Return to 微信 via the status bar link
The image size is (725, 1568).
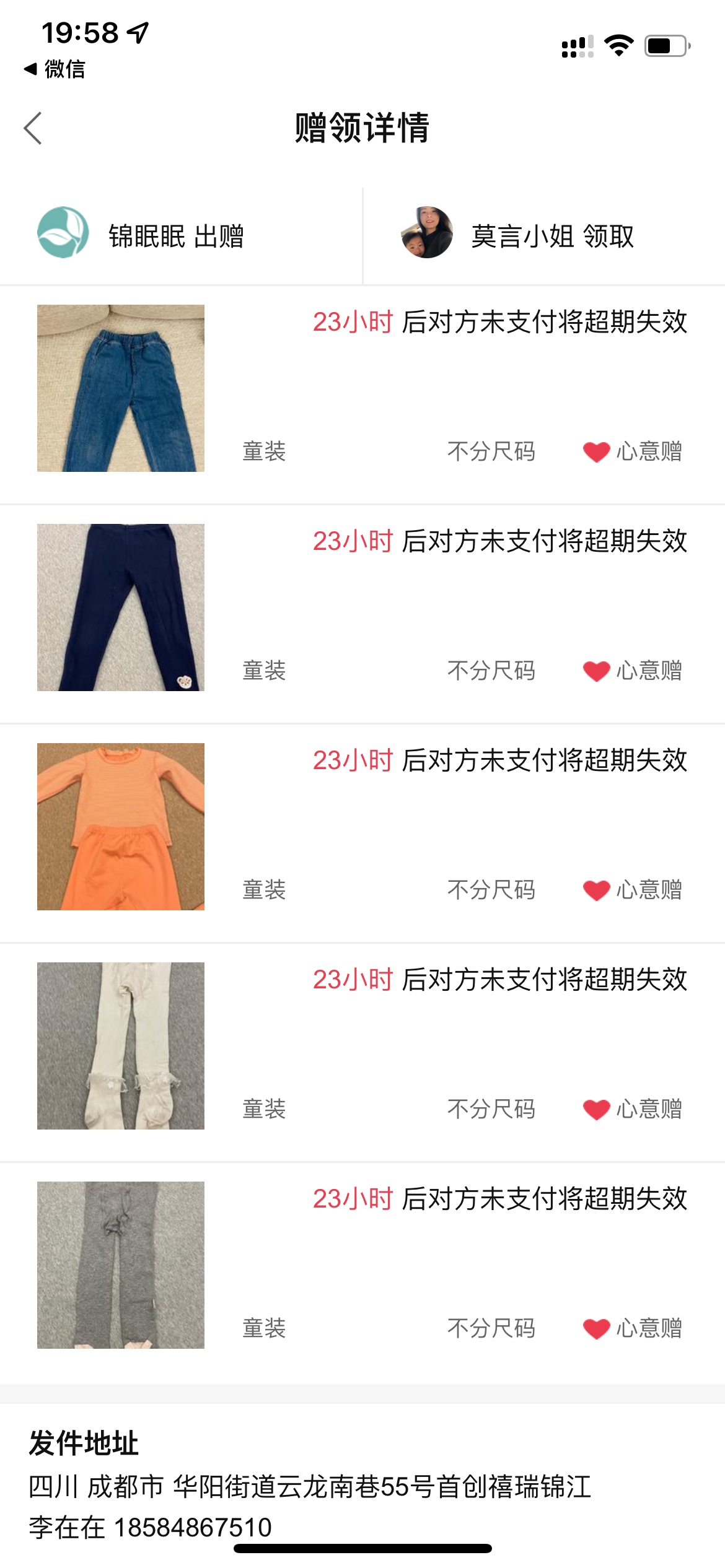coord(55,69)
